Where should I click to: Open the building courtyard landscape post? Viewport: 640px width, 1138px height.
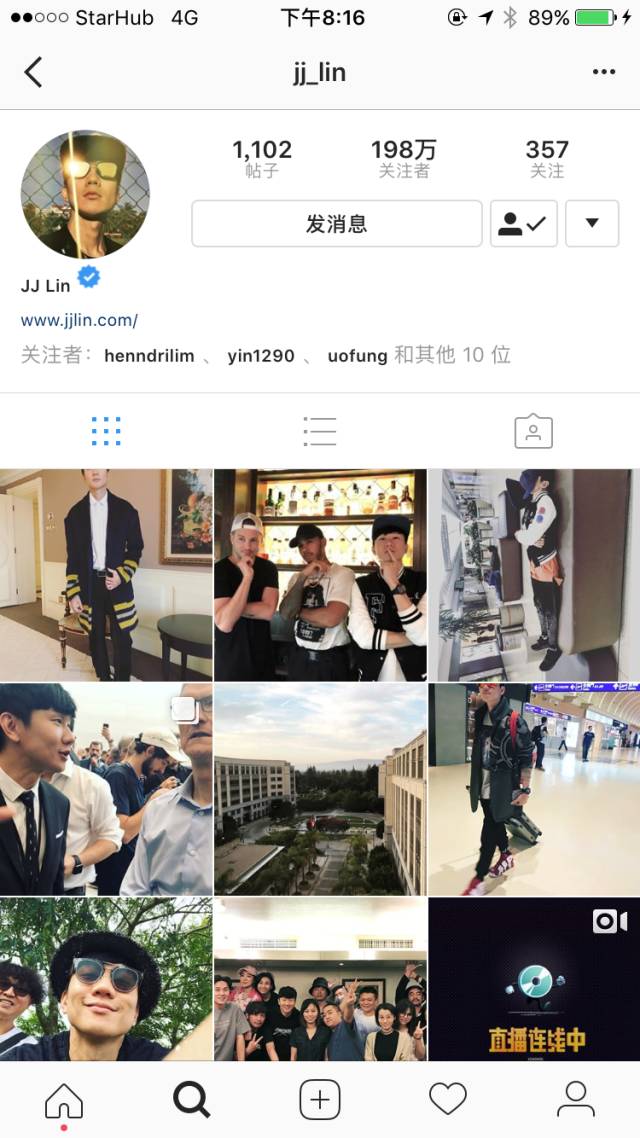point(320,789)
